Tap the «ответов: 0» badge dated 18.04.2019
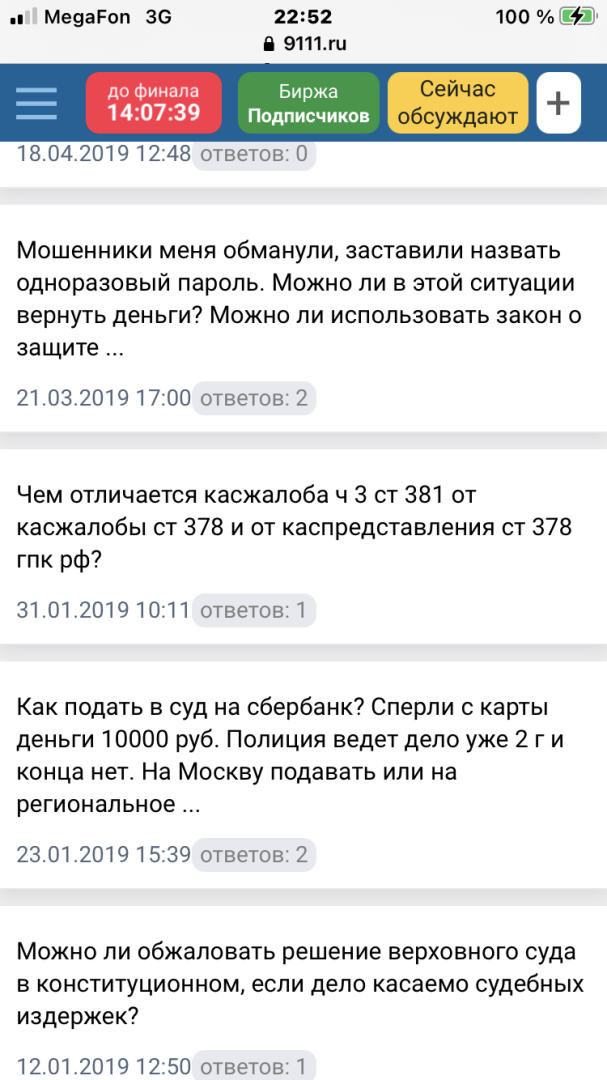The height and width of the screenshot is (1080, 607). click(x=253, y=154)
